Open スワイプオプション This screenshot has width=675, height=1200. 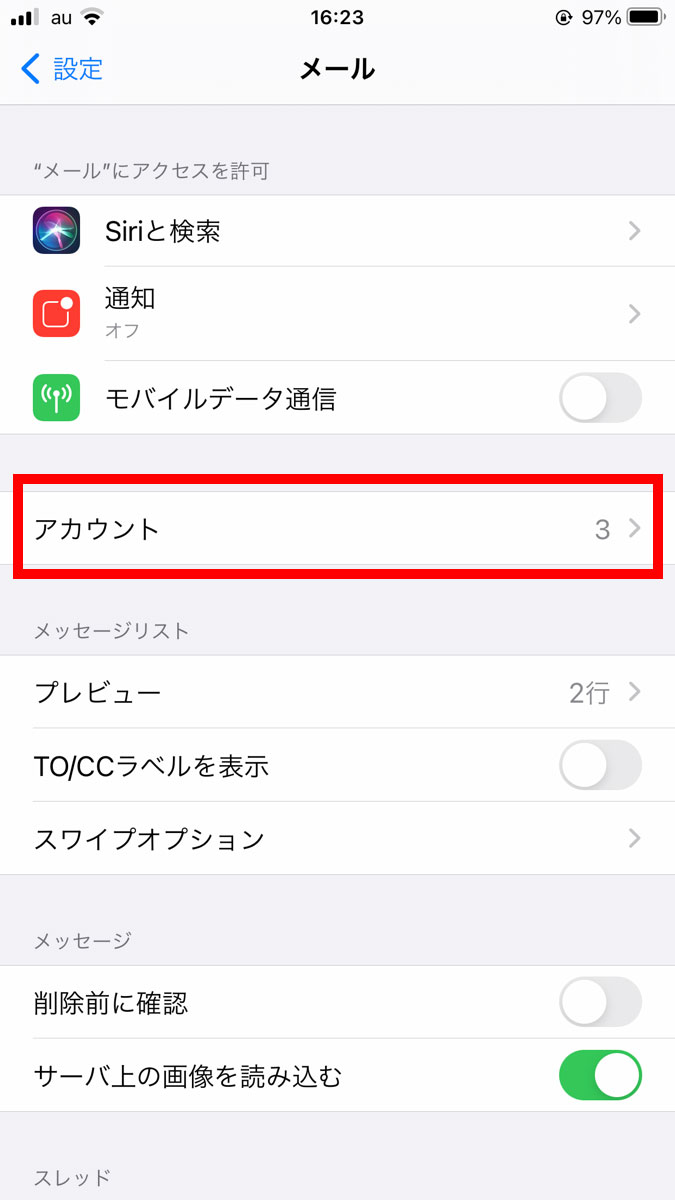(337, 838)
